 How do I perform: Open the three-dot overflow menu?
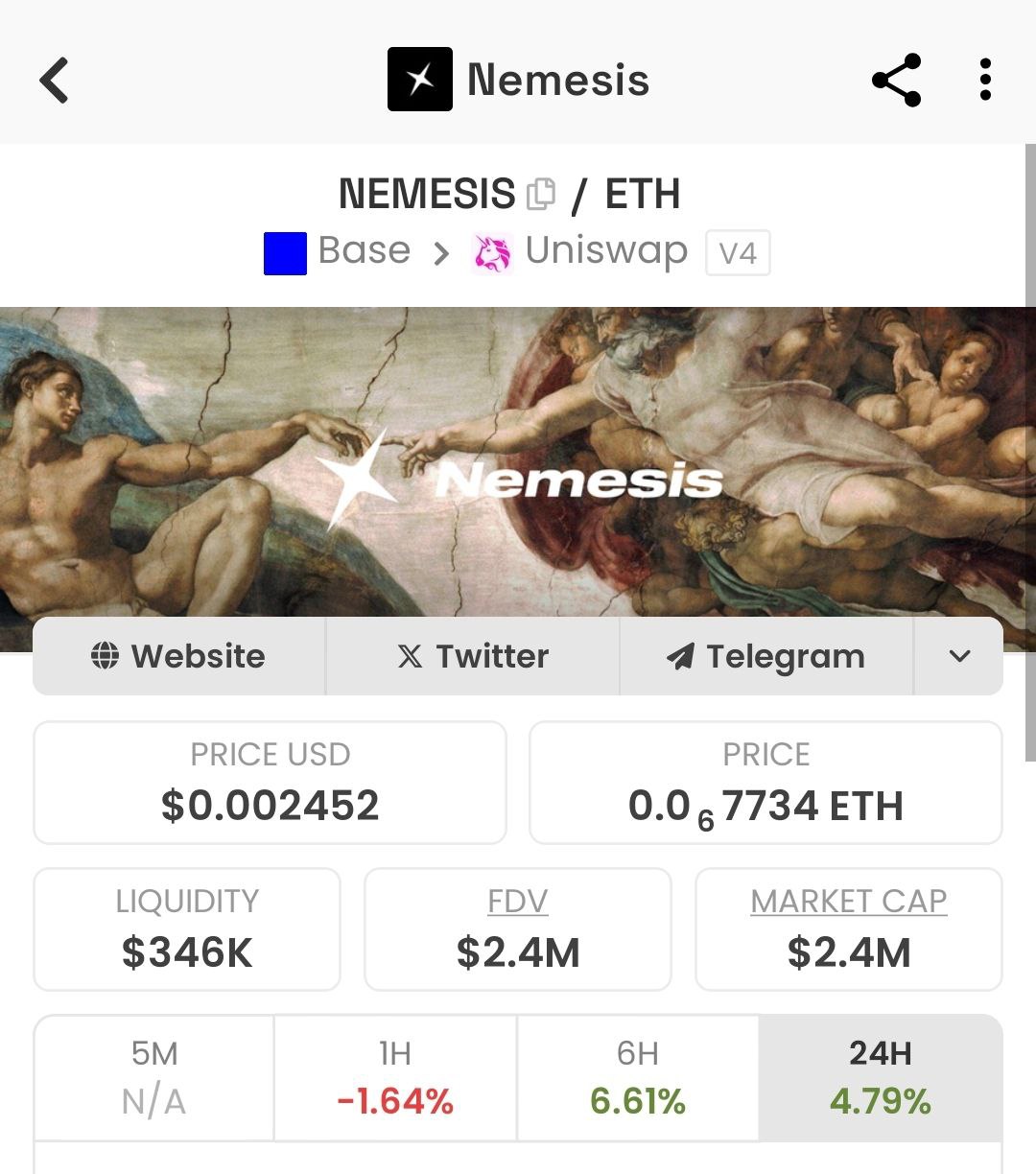click(x=984, y=81)
